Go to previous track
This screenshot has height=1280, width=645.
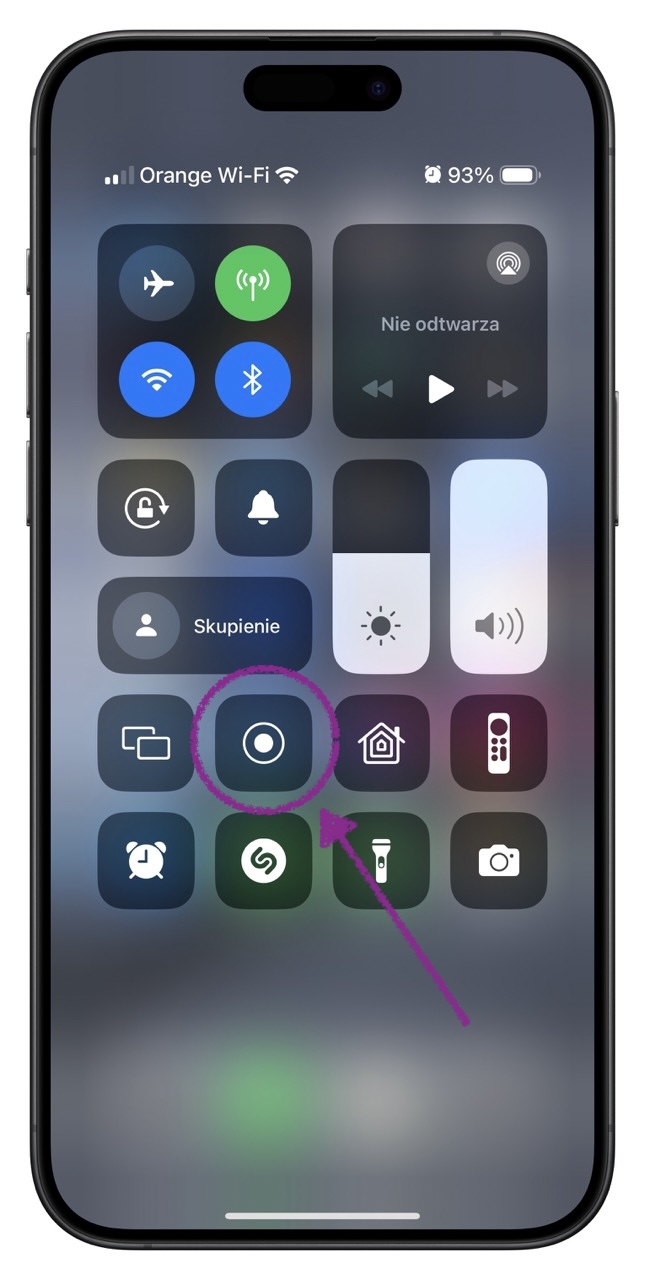pyautogui.click(x=378, y=389)
